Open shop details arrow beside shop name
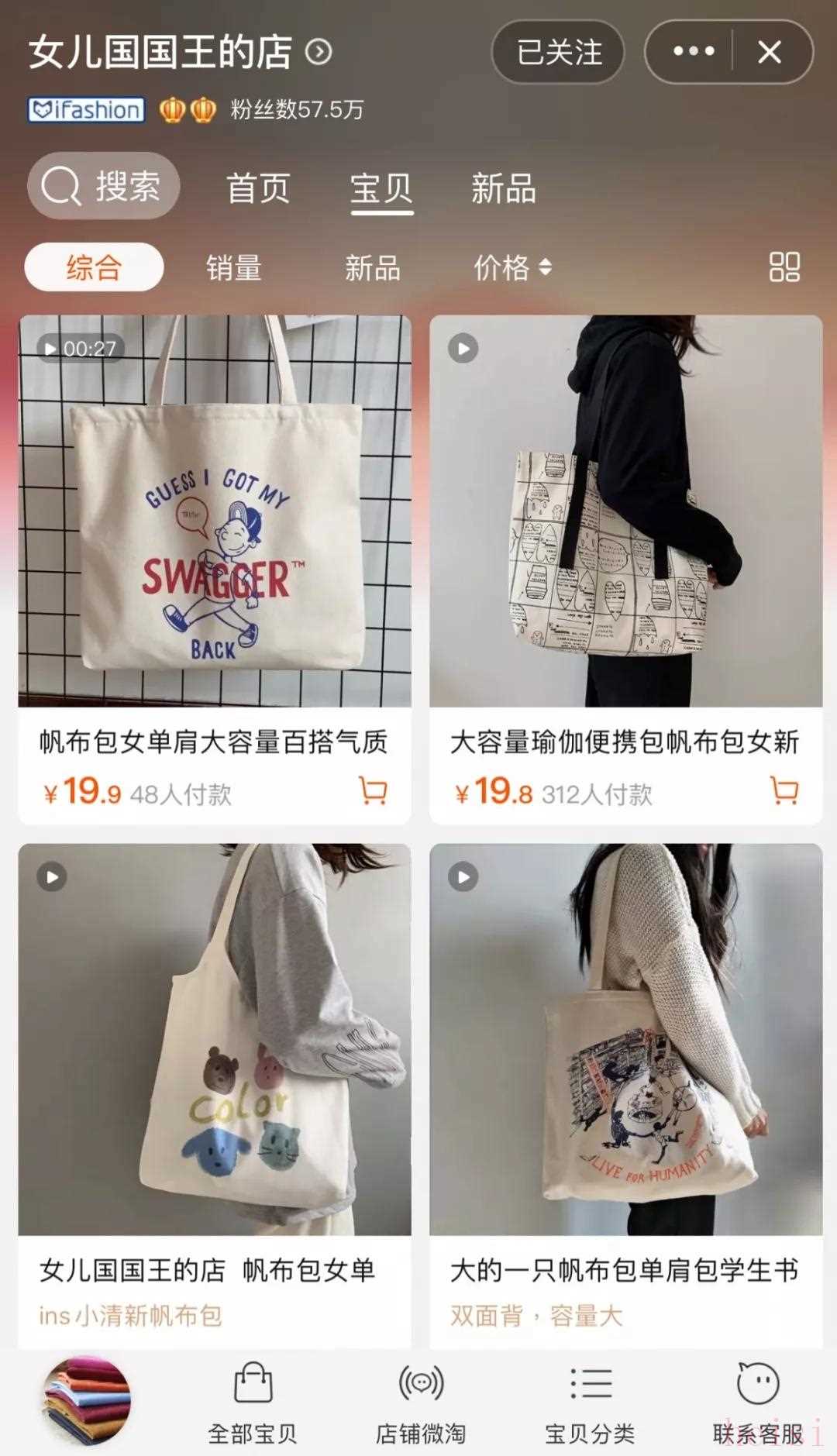The width and height of the screenshot is (837, 1456). [319, 52]
